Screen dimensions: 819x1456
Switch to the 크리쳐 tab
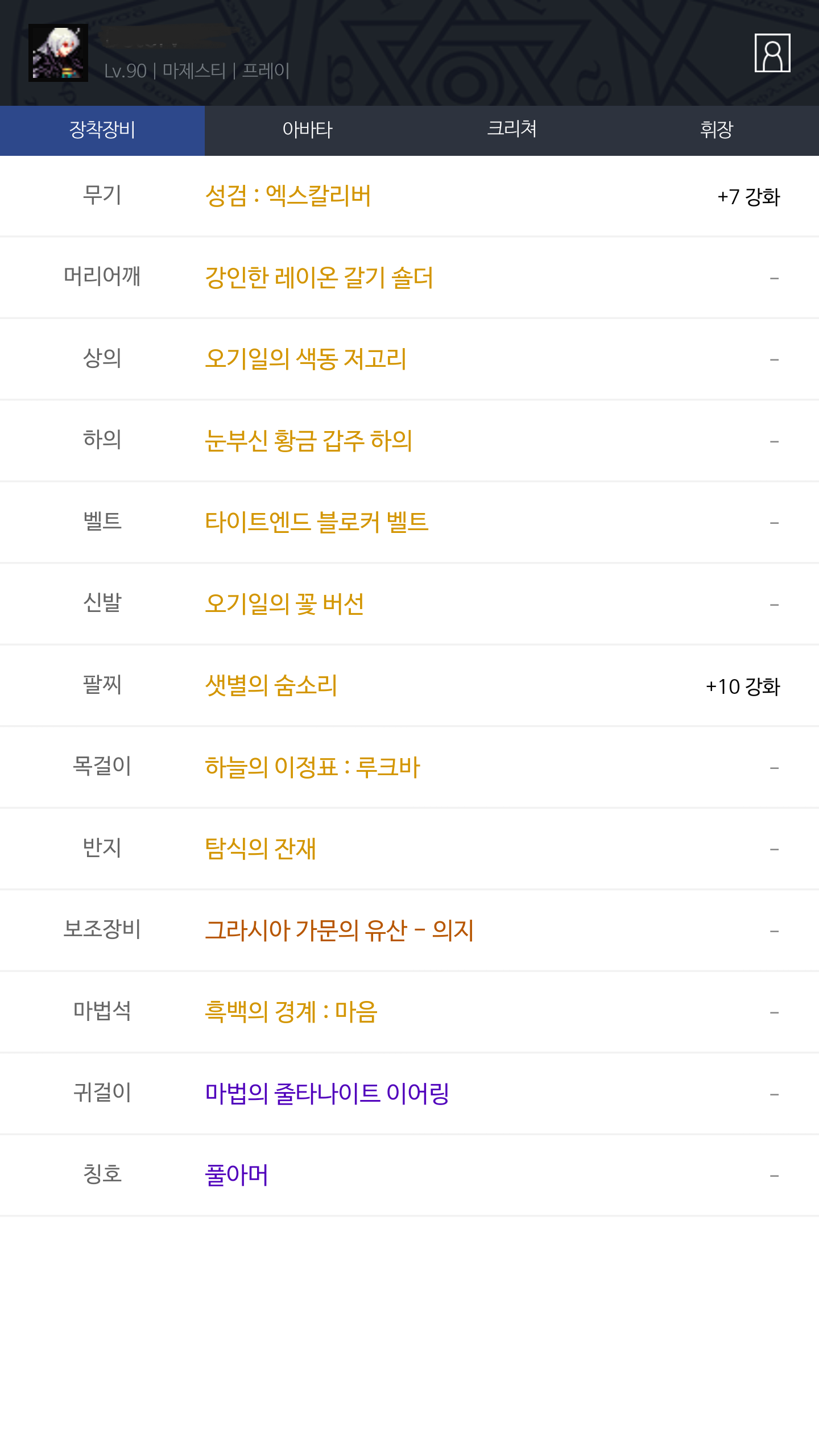512,130
